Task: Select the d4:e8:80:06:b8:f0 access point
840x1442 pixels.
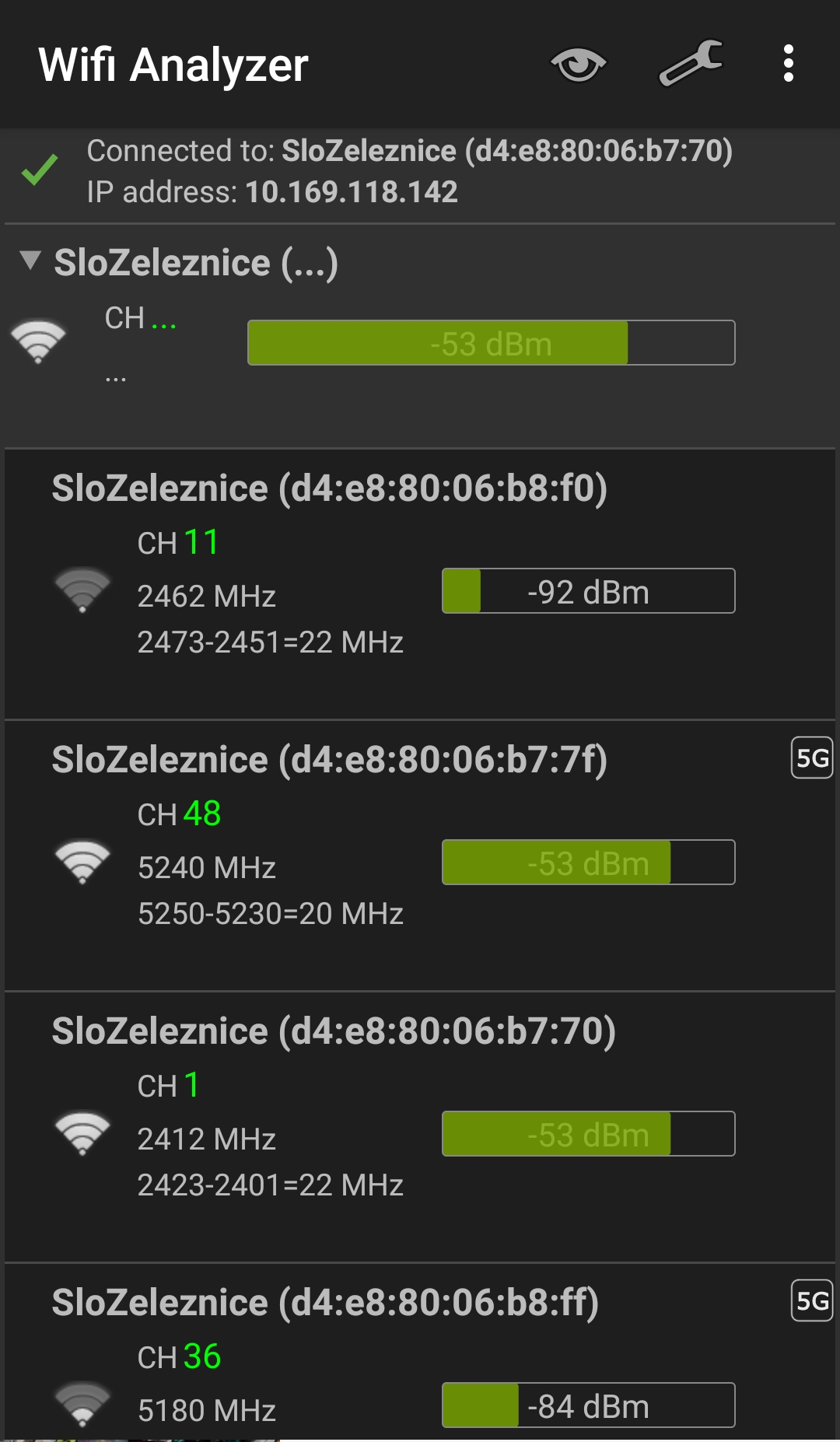Action: point(420,583)
